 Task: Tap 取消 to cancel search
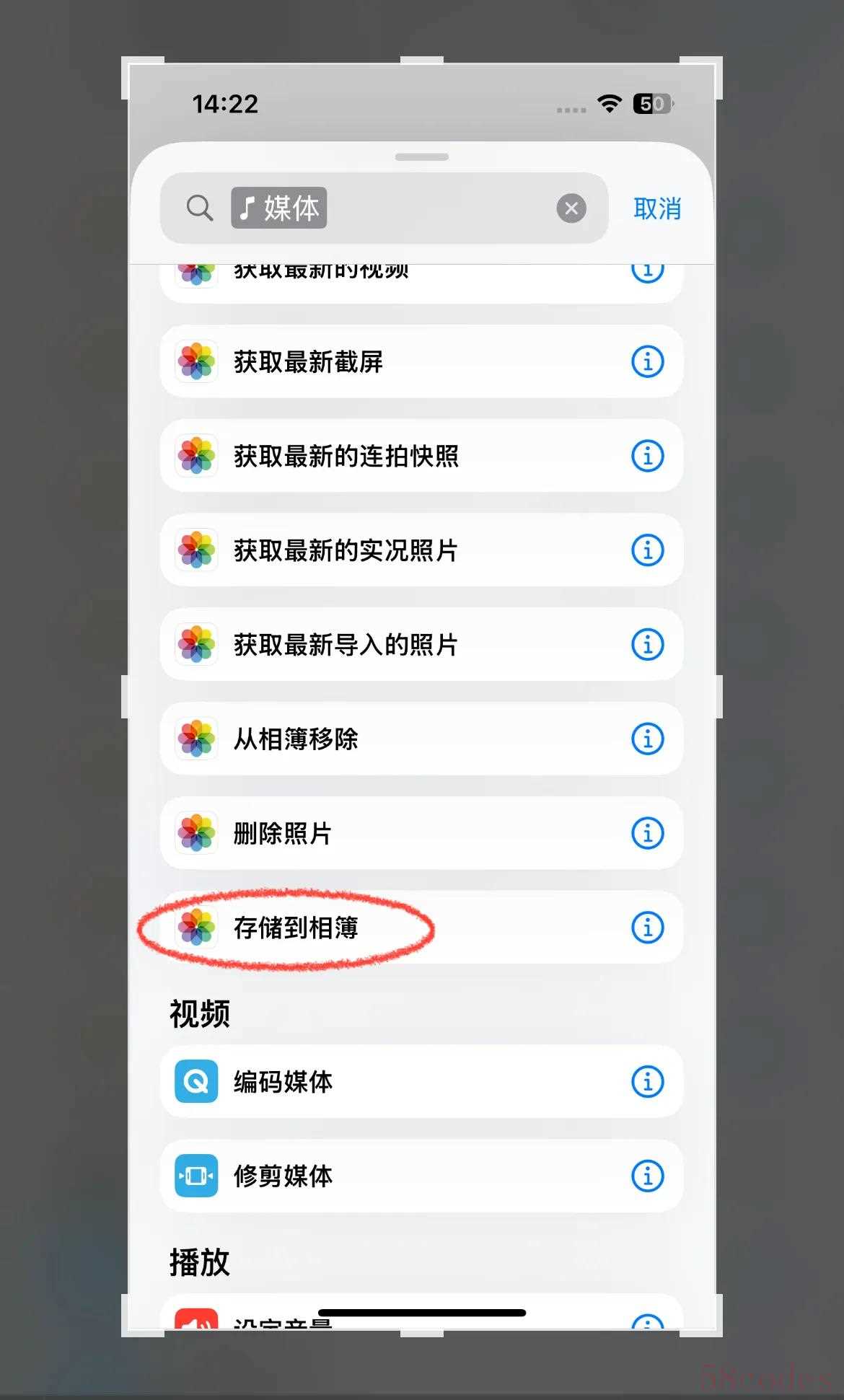[x=656, y=208]
